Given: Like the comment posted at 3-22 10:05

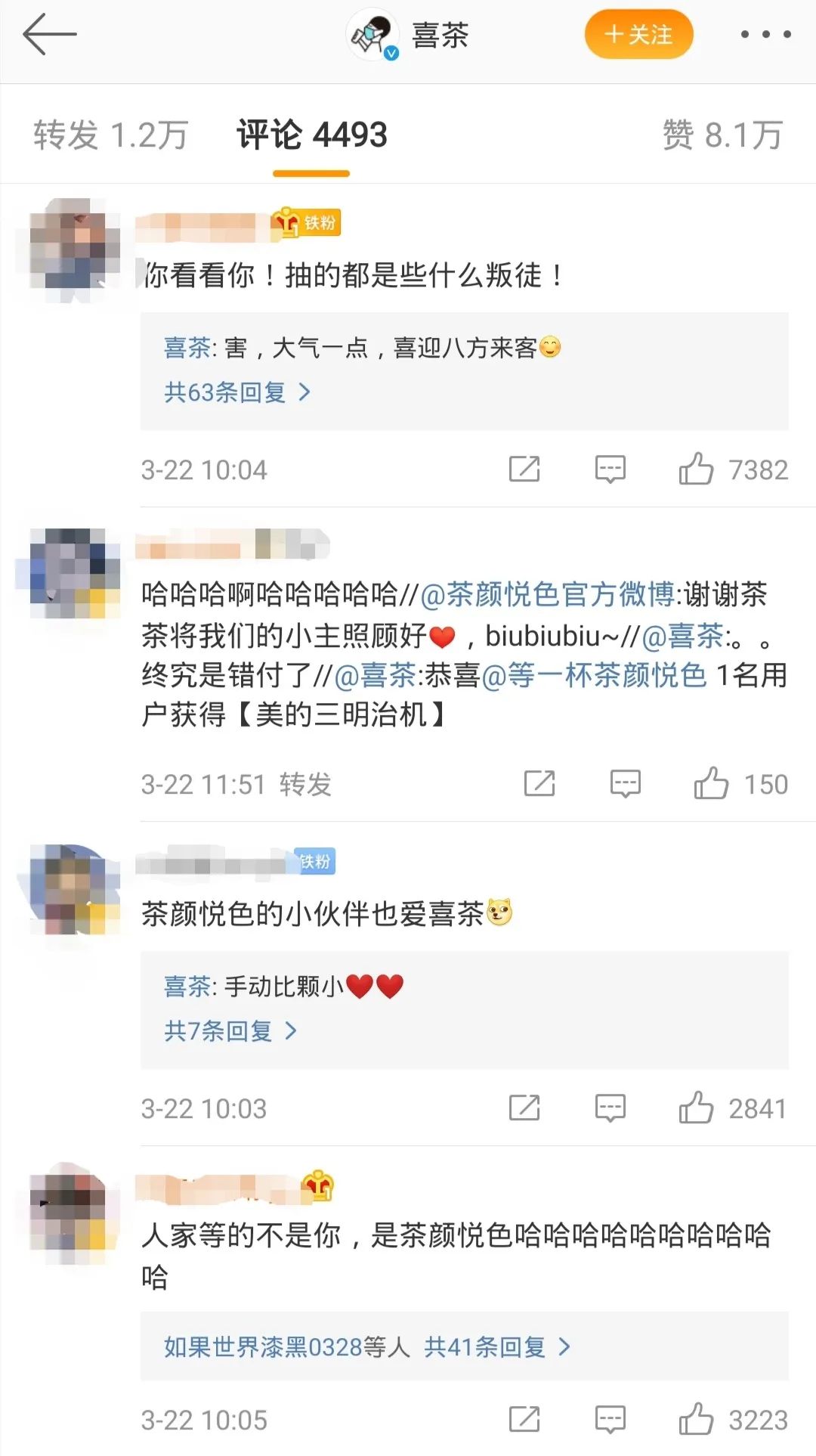Looking at the screenshot, I should coord(696,1420).
